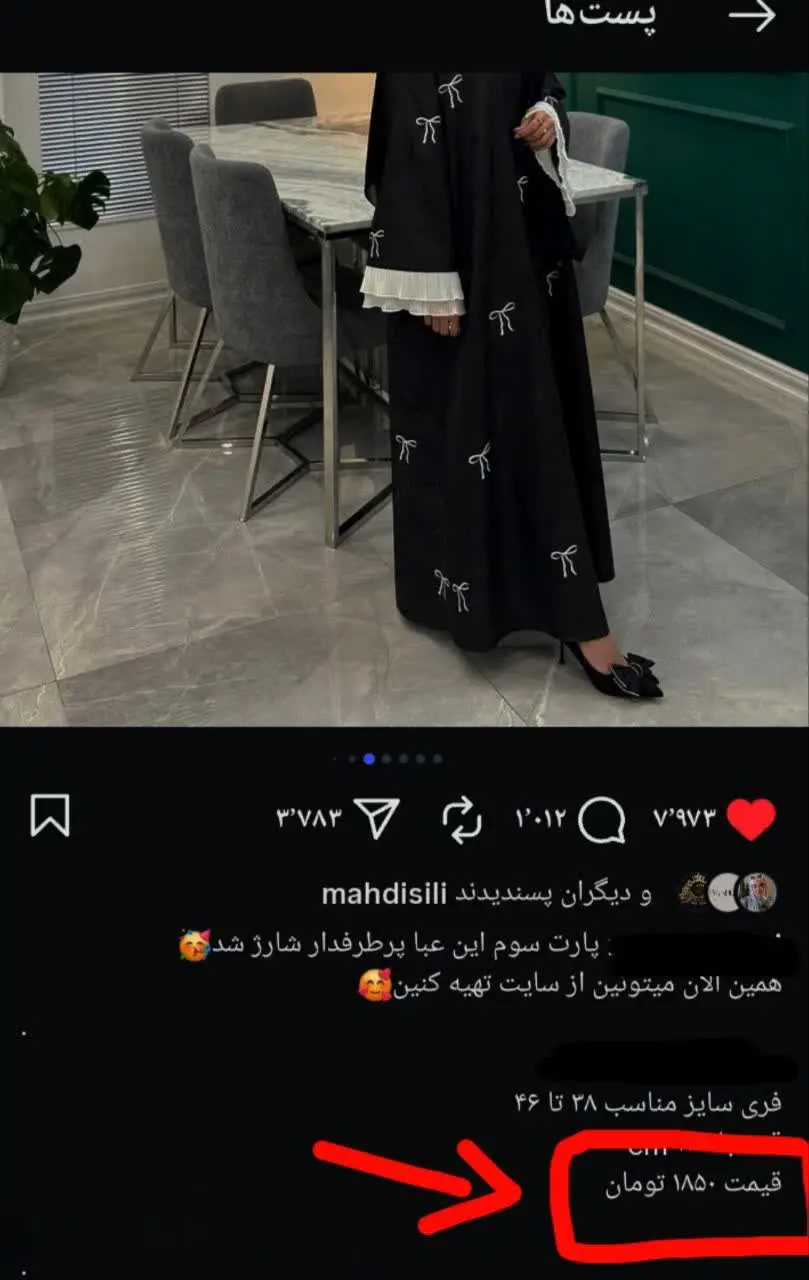The width and height of the screenshot is (809, 1280).
Task: Tap the middle avatar in the liker cluster
Action: [x=725, y=890]
